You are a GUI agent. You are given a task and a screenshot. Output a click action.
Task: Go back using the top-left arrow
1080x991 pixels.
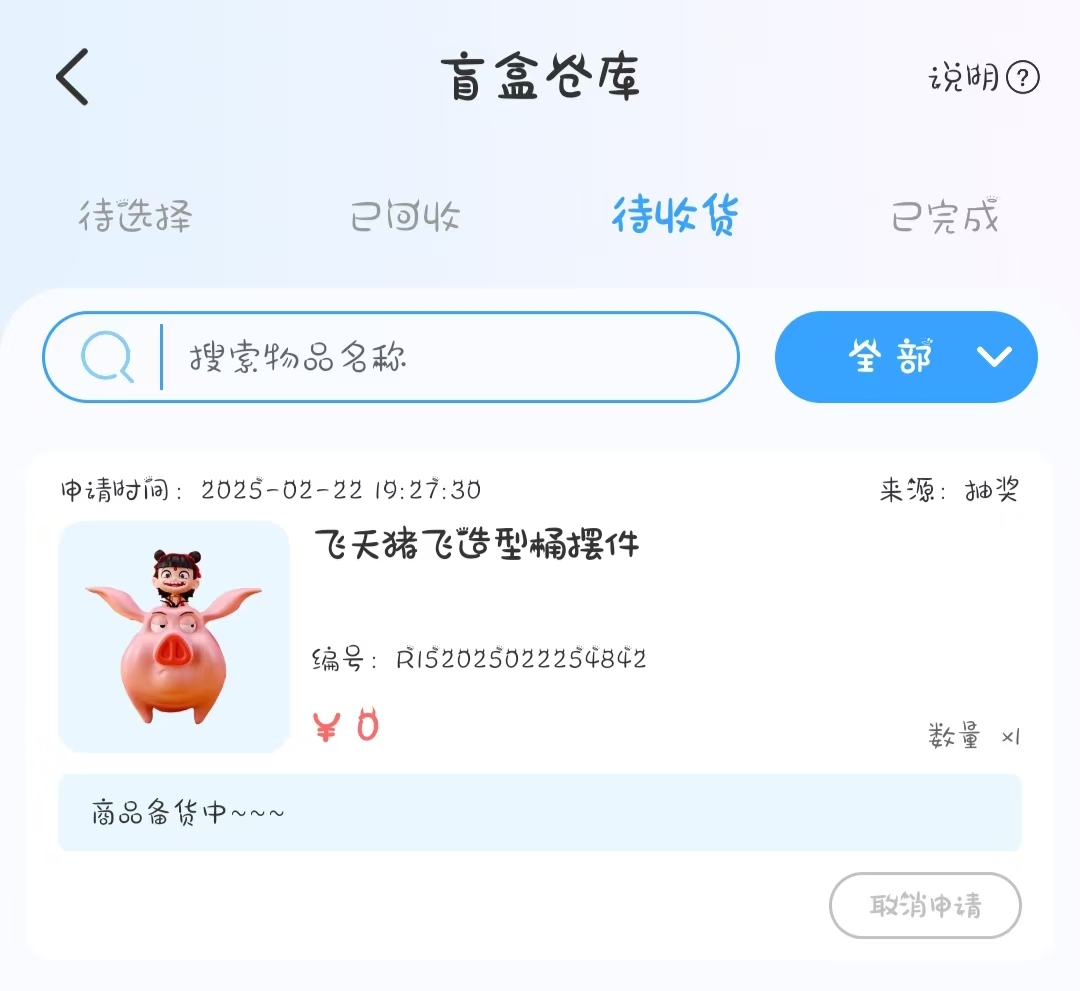coord(72,77)
